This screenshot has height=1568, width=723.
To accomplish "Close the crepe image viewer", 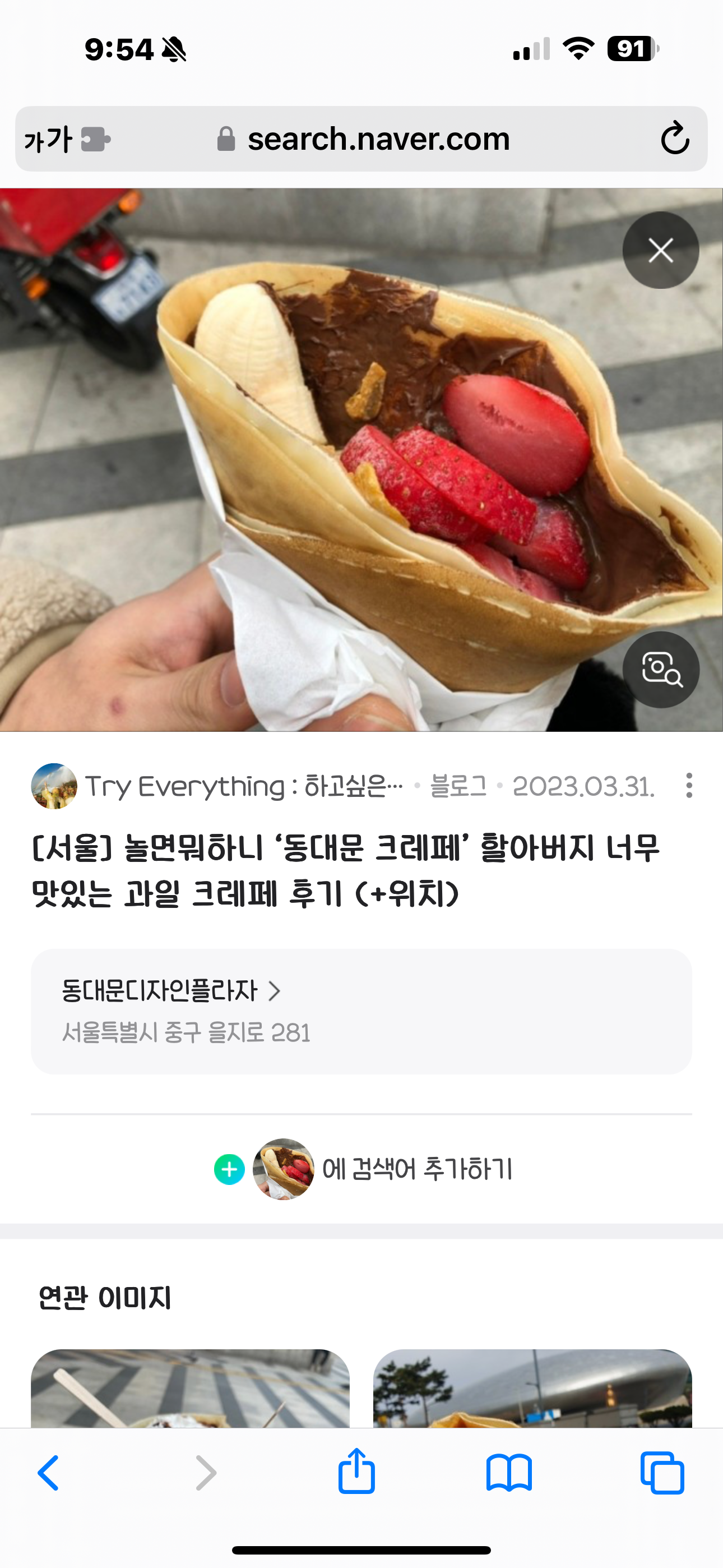I will (660, 250).
